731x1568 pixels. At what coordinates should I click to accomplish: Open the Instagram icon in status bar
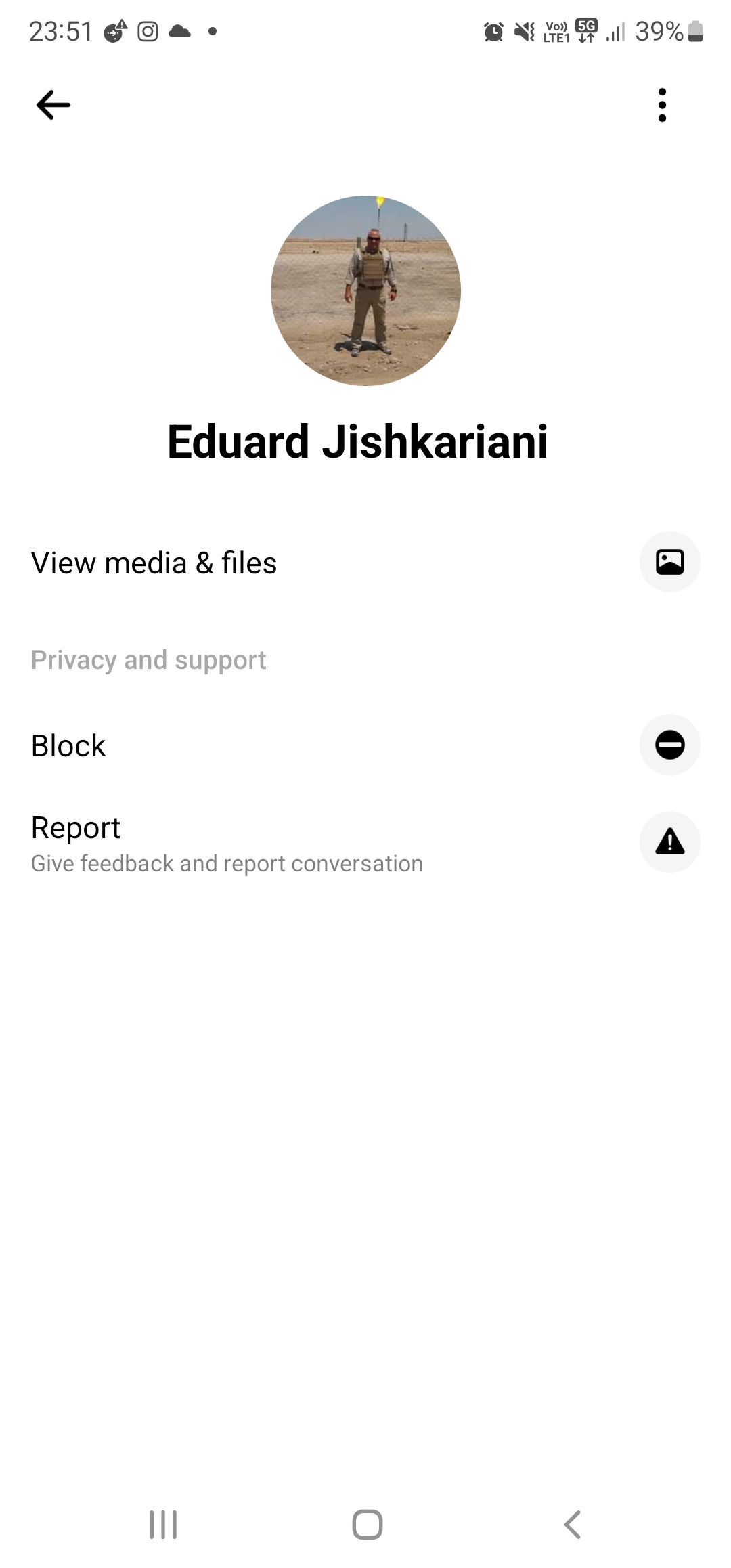pyautogui.click(x=146, y=30)
